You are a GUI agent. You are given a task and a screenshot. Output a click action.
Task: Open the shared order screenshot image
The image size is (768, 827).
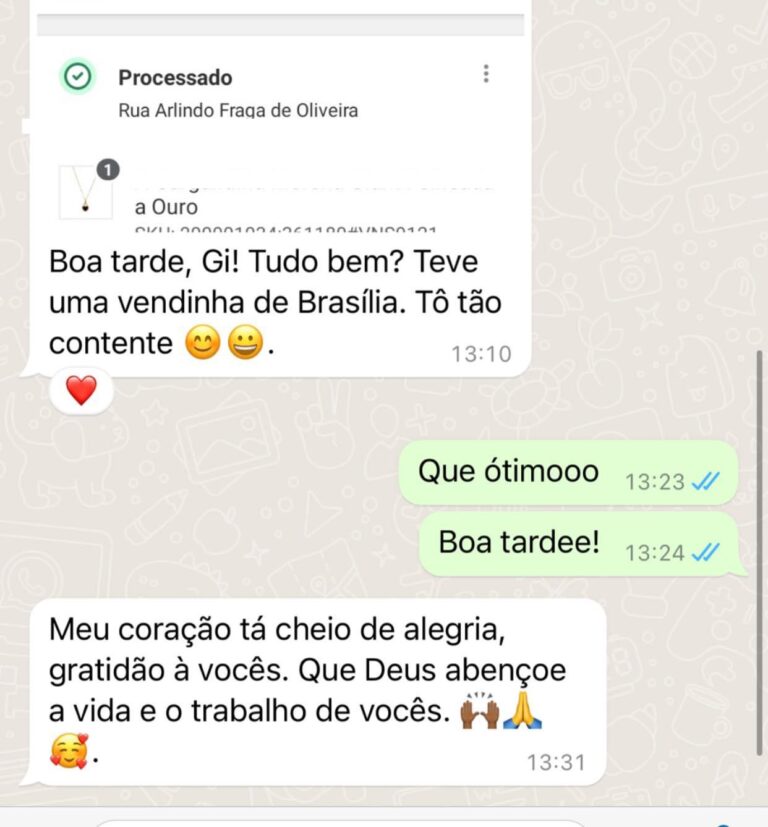point(282,118)
